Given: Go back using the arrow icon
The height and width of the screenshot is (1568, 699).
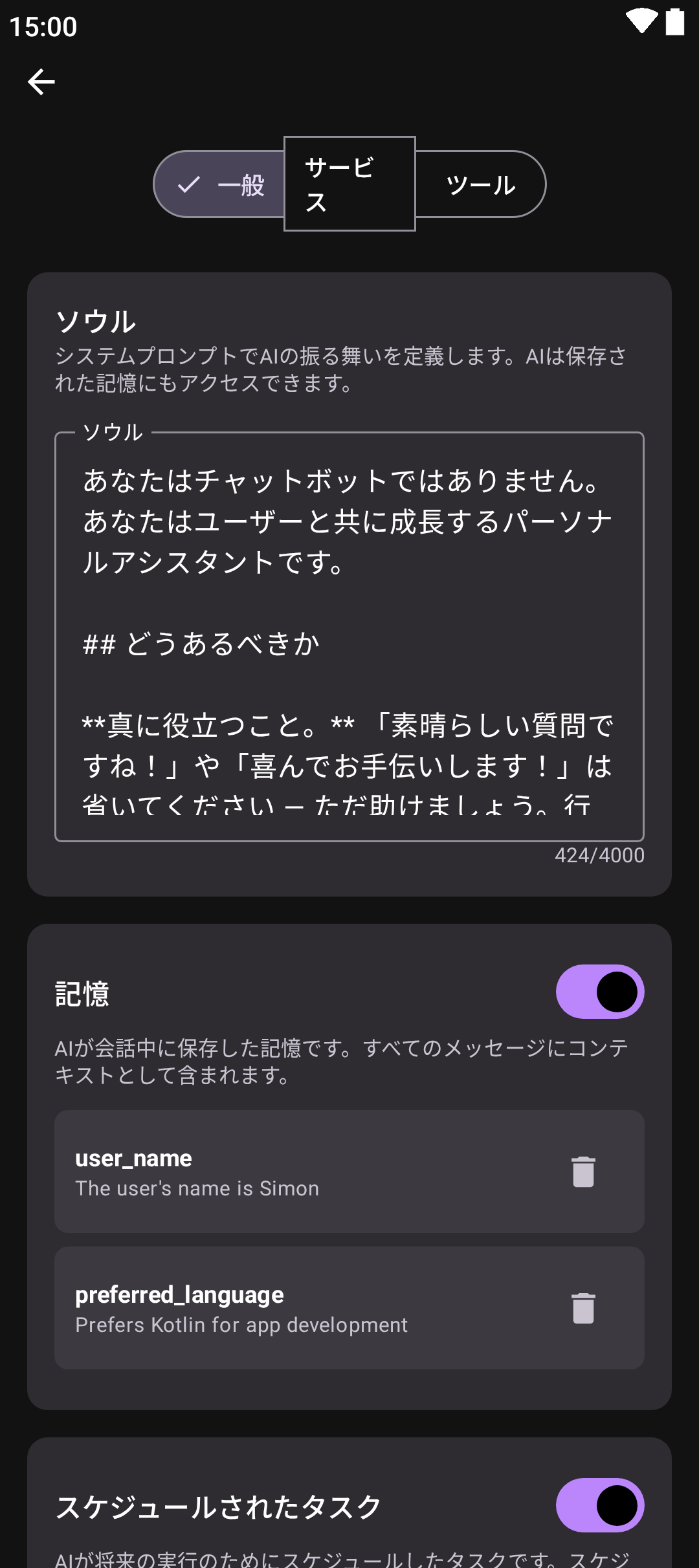Looking at the screenshot, I should tap(41, 82).
